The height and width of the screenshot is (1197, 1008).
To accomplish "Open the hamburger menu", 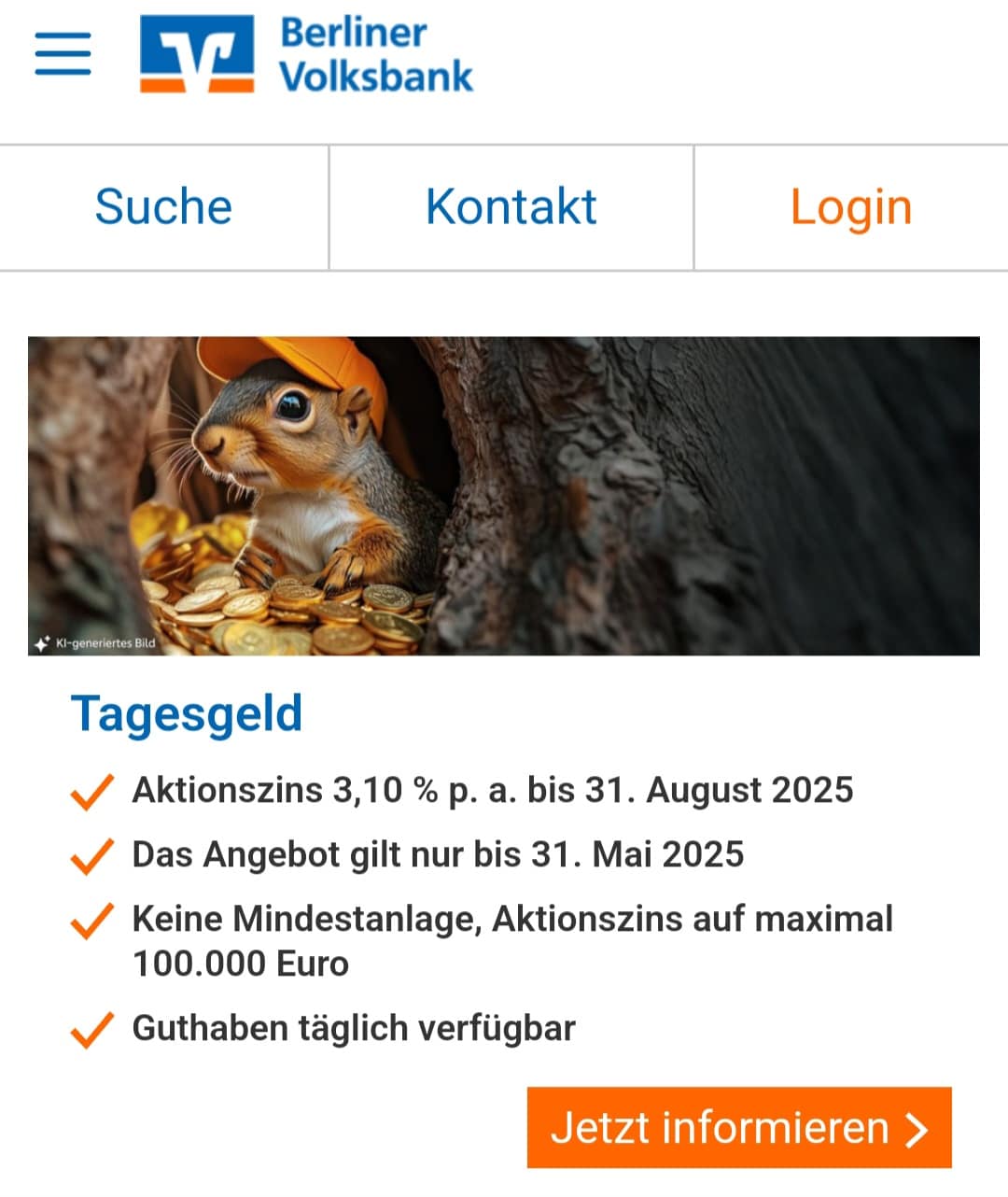I will point(63,53).
